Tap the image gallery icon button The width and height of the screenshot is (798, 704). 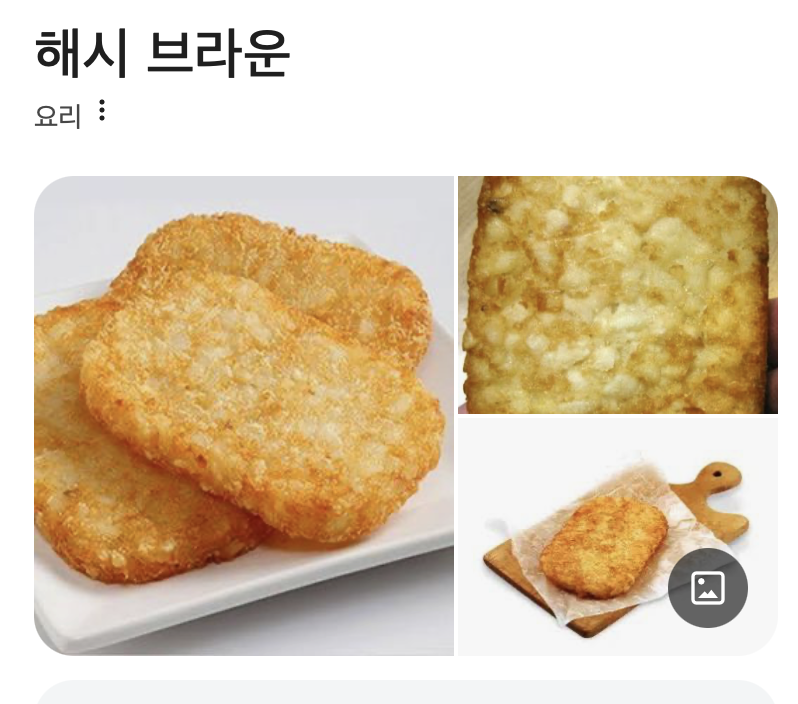click(x=707, y=588)
